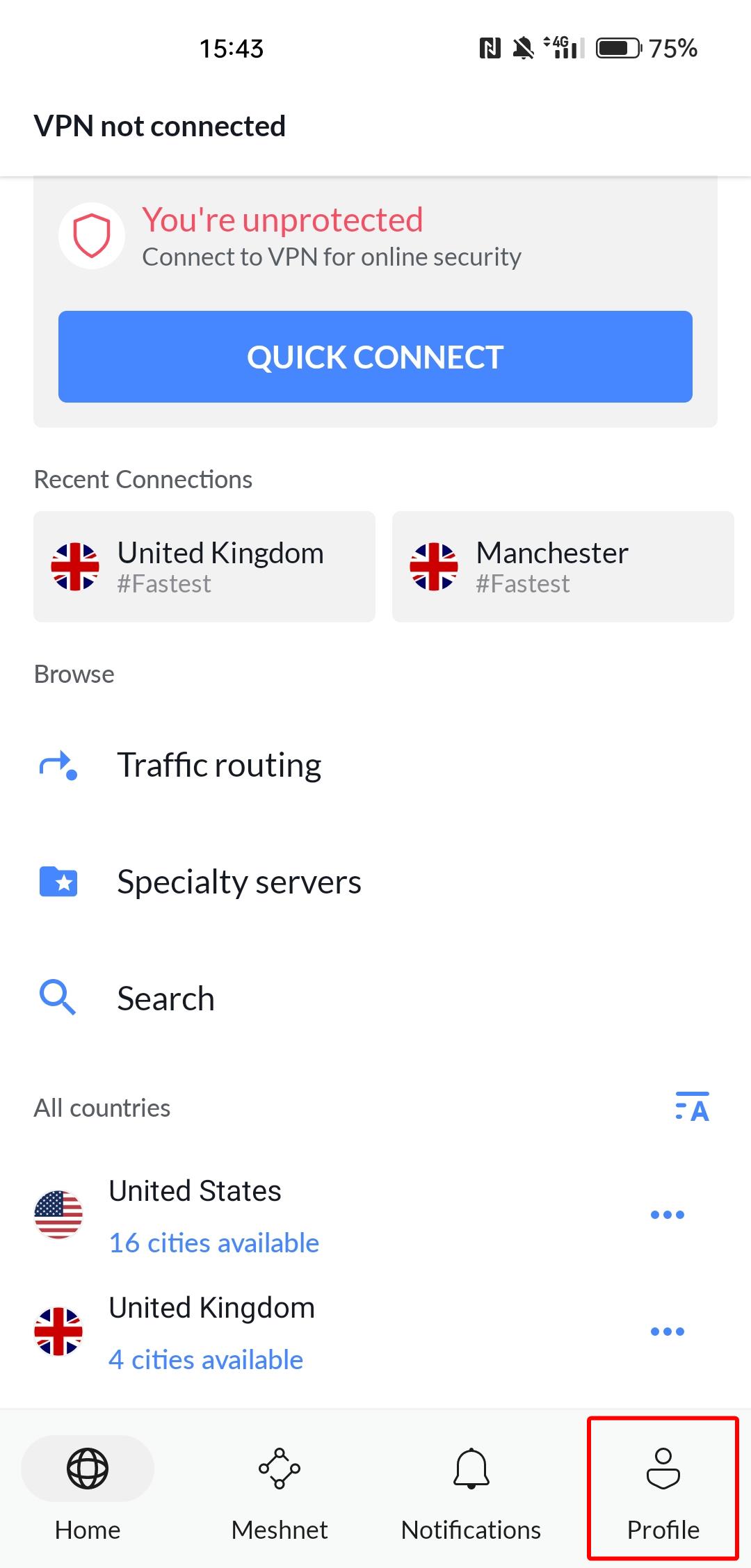Open the Notifications tab
The height and width of the screenshot is (1568, 751).
pyautogui.click(x=471, y=1489)
